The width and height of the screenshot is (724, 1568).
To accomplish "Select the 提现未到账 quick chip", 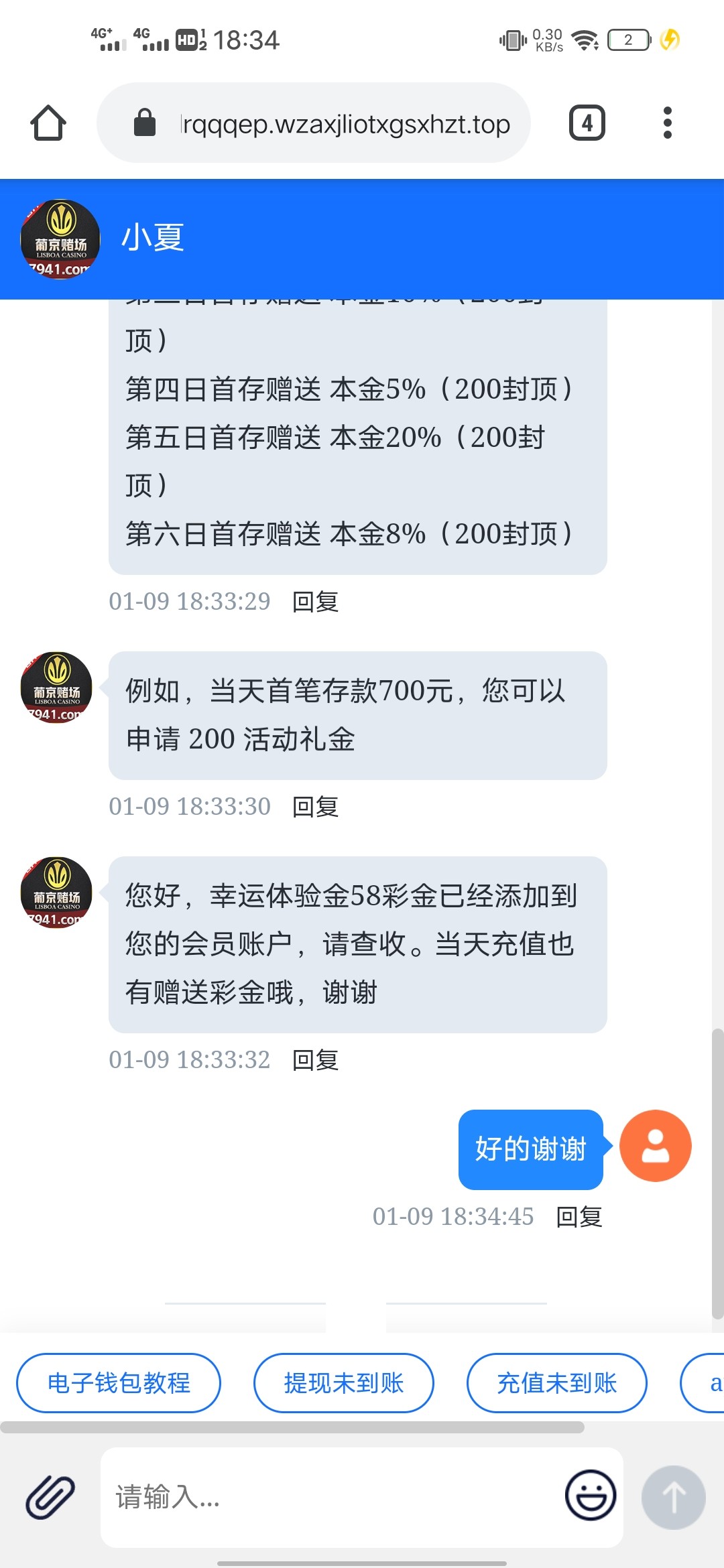I will (x=343, y=1383).
